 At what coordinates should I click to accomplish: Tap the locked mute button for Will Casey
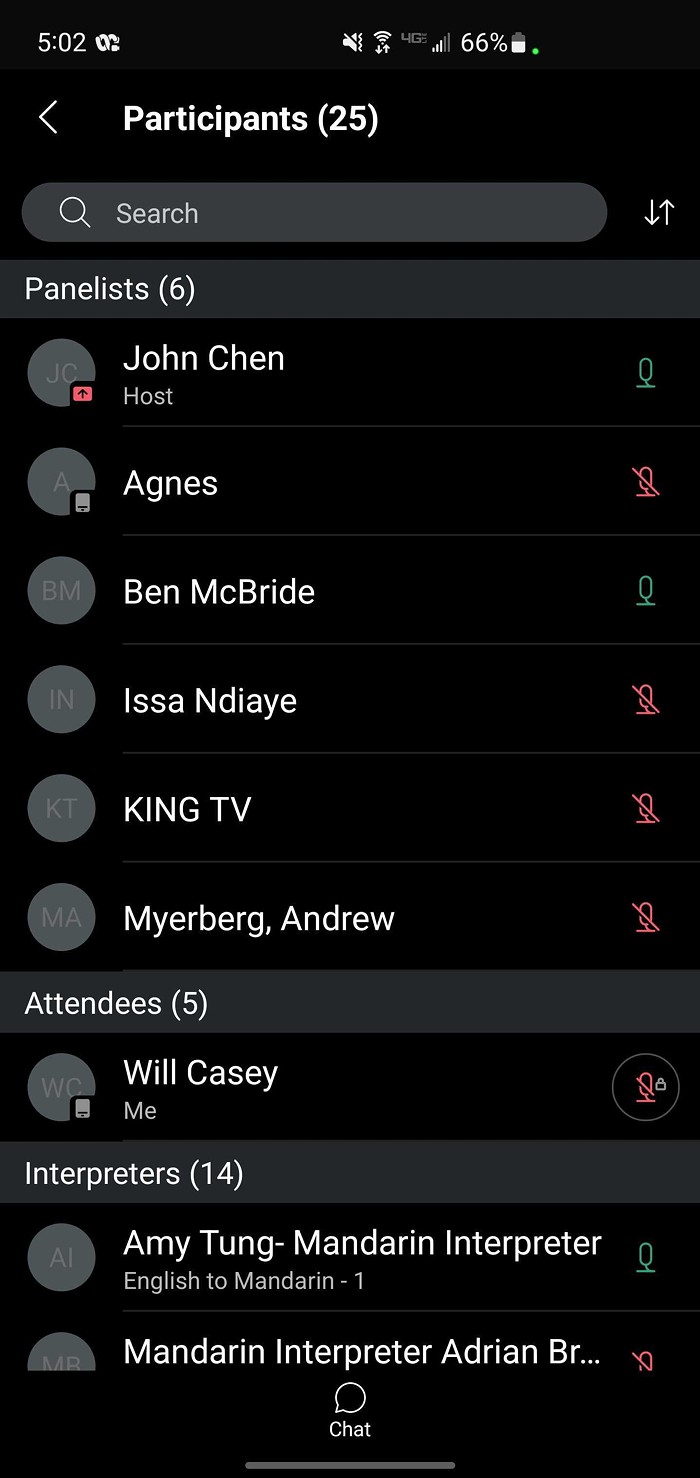coord(646,1087)
